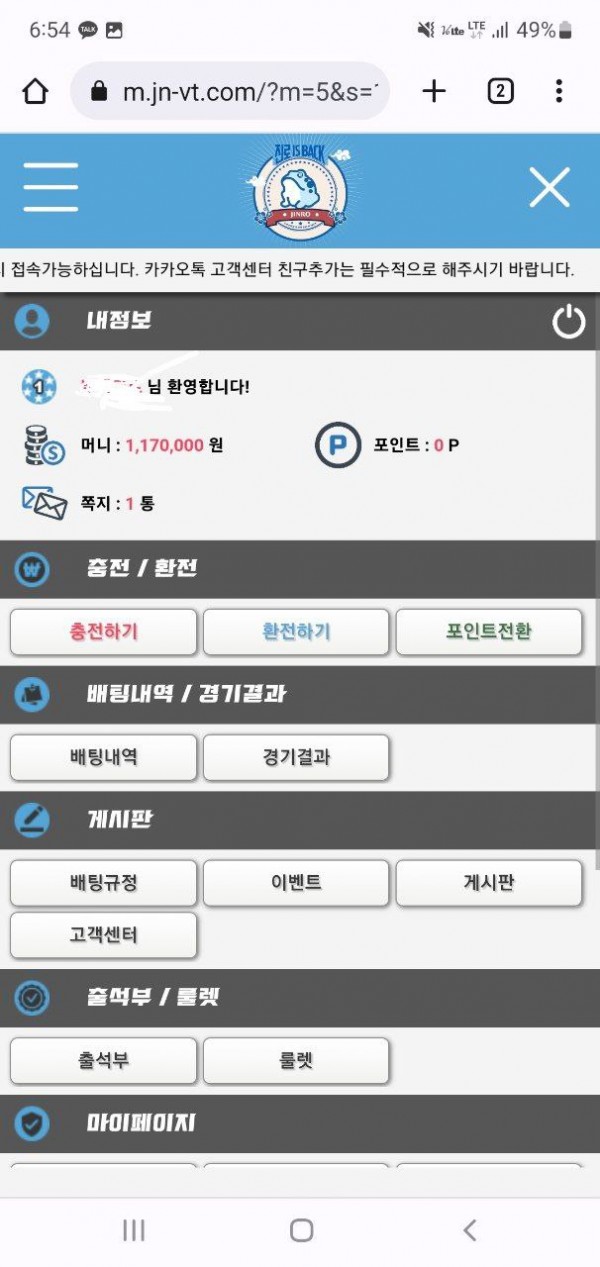Open 배팅규정
The width and height of the screenshot is (600, 1267).
point(103,883)
